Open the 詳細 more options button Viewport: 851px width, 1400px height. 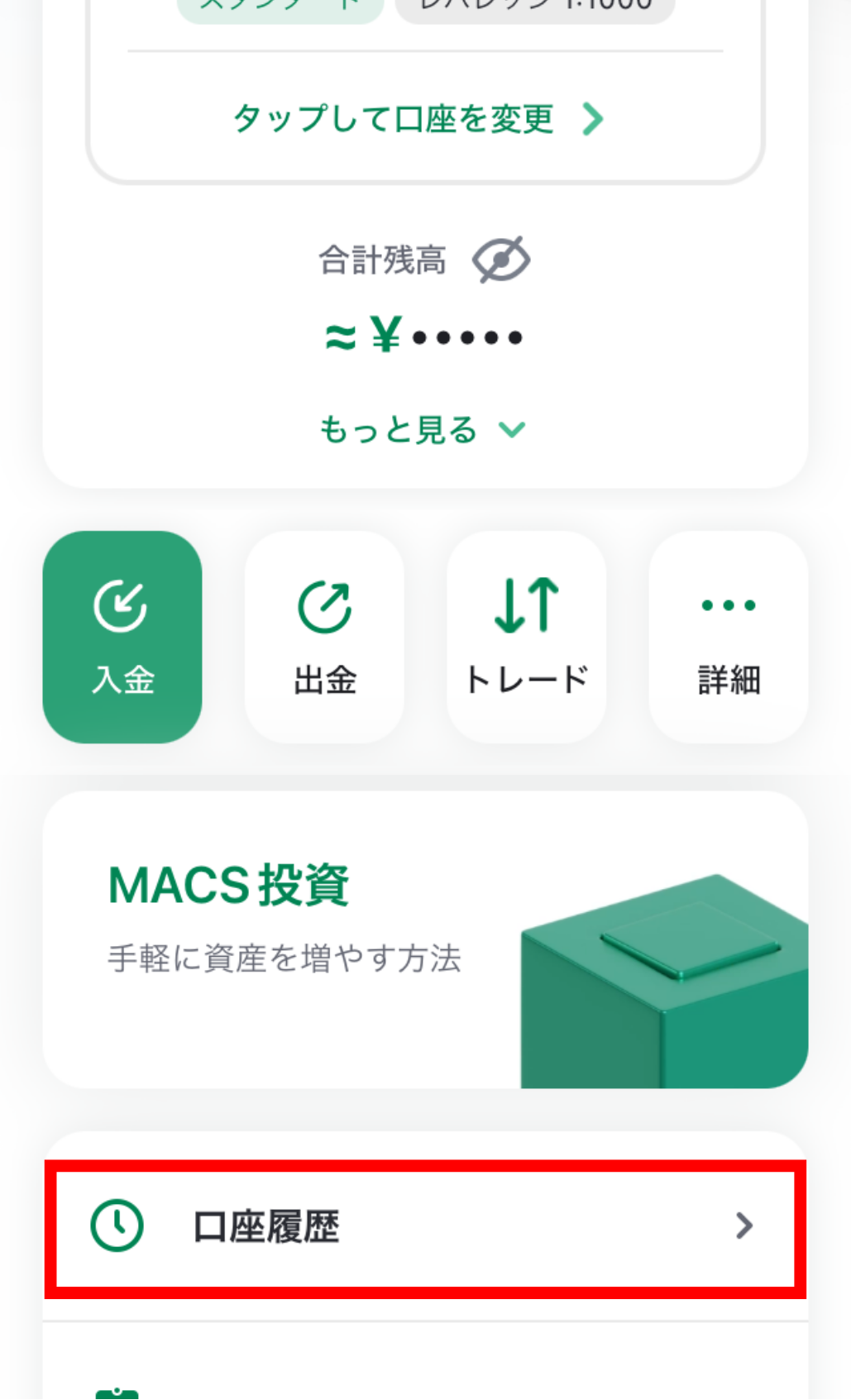tap(729, 637)
